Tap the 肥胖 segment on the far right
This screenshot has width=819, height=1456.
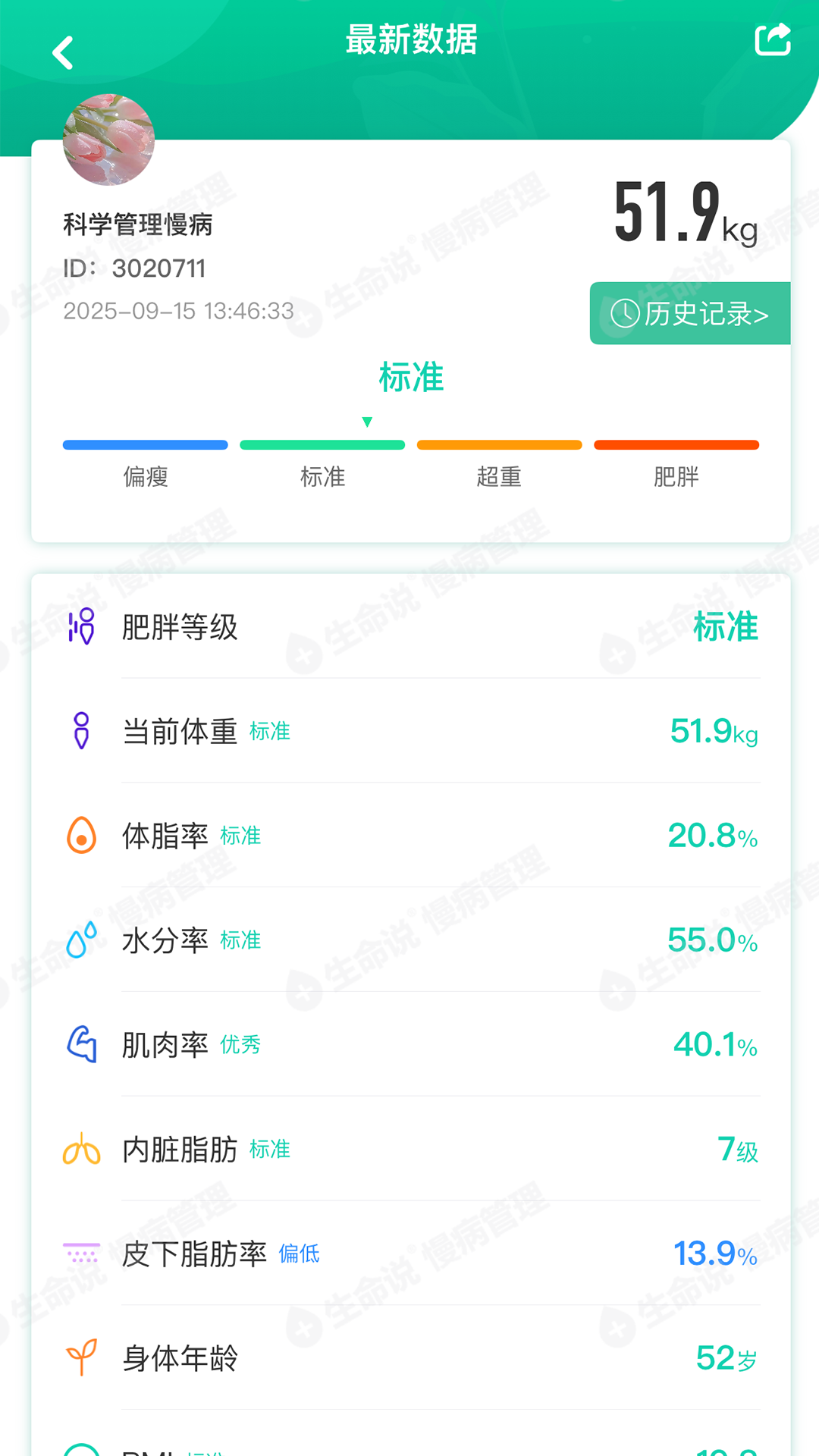(x=676, y=445)
